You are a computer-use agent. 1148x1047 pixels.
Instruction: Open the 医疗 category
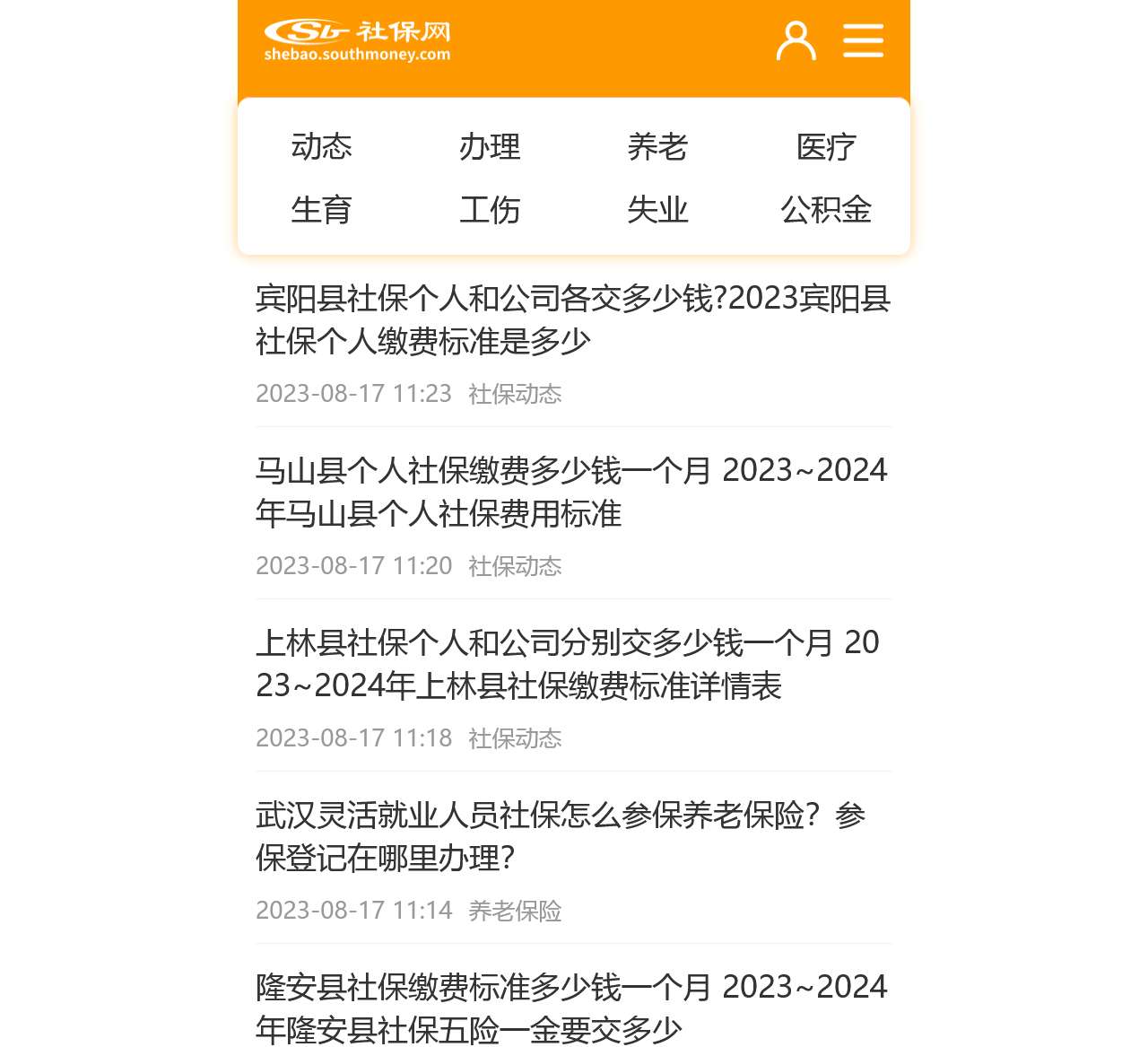coord(826,146)
